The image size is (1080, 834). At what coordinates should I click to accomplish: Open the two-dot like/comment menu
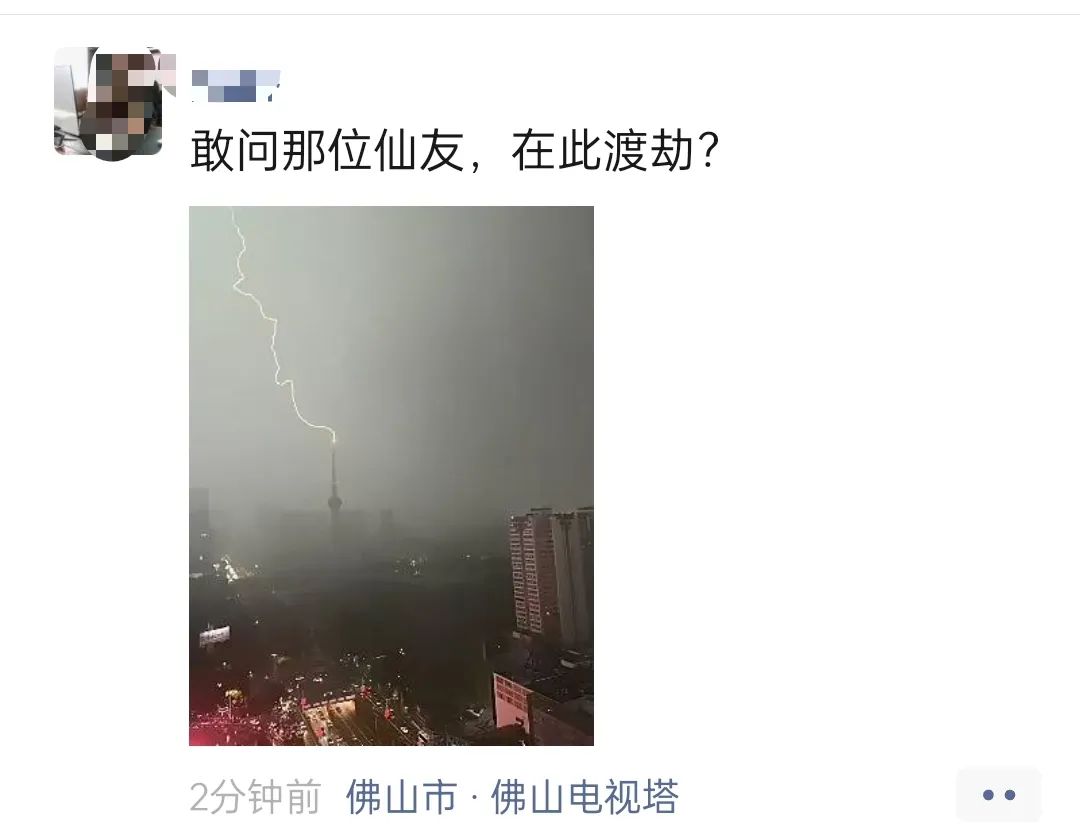pyautogui.click(x=998, y=795)
